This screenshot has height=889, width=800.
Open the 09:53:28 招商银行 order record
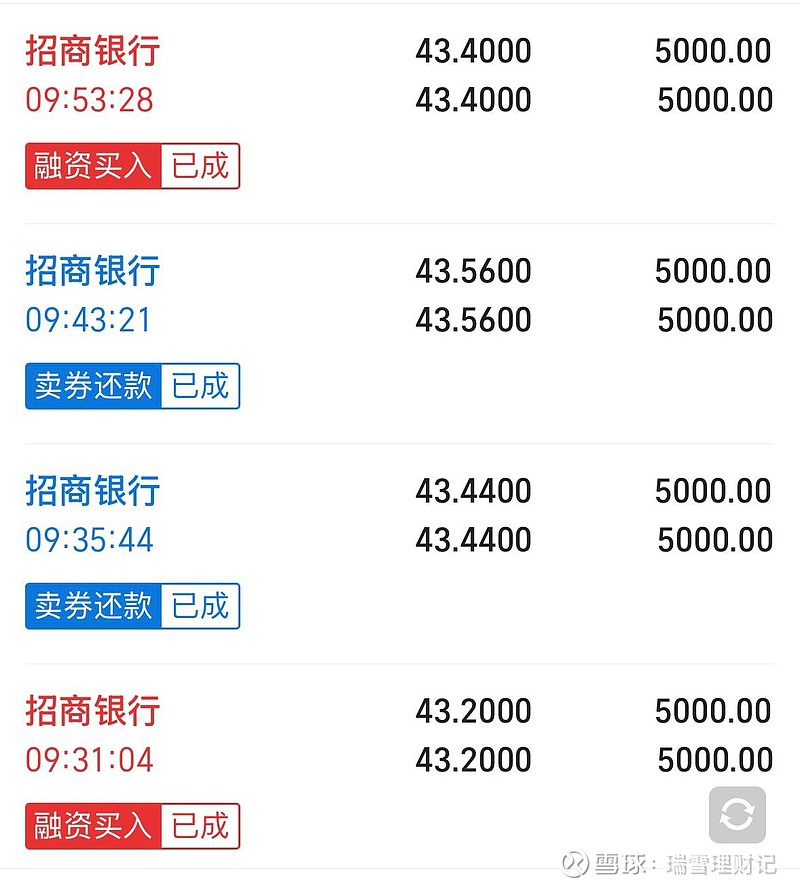[93, 51]
